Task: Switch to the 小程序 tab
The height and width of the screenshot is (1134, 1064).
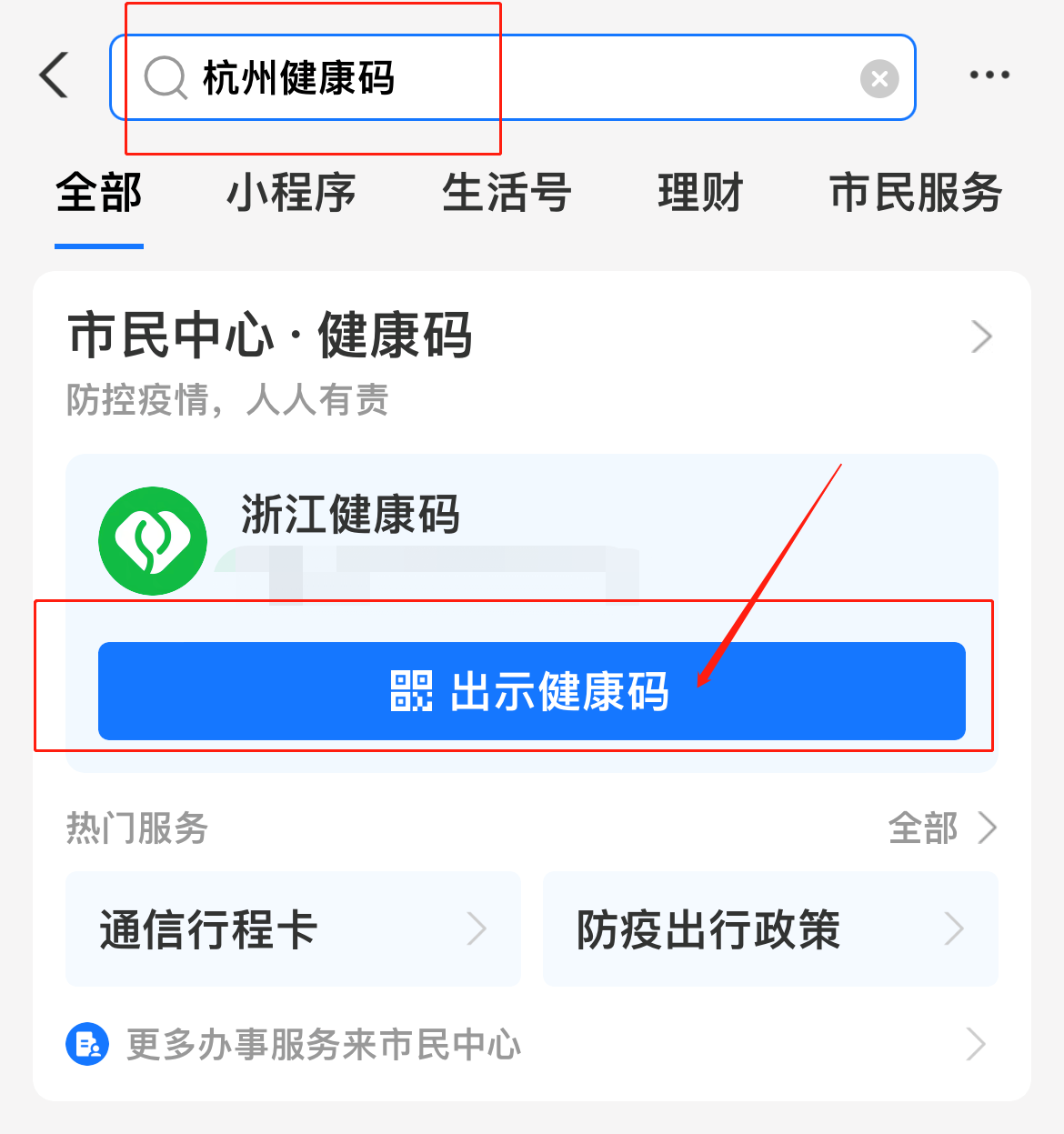Action: tap(290, 194)
